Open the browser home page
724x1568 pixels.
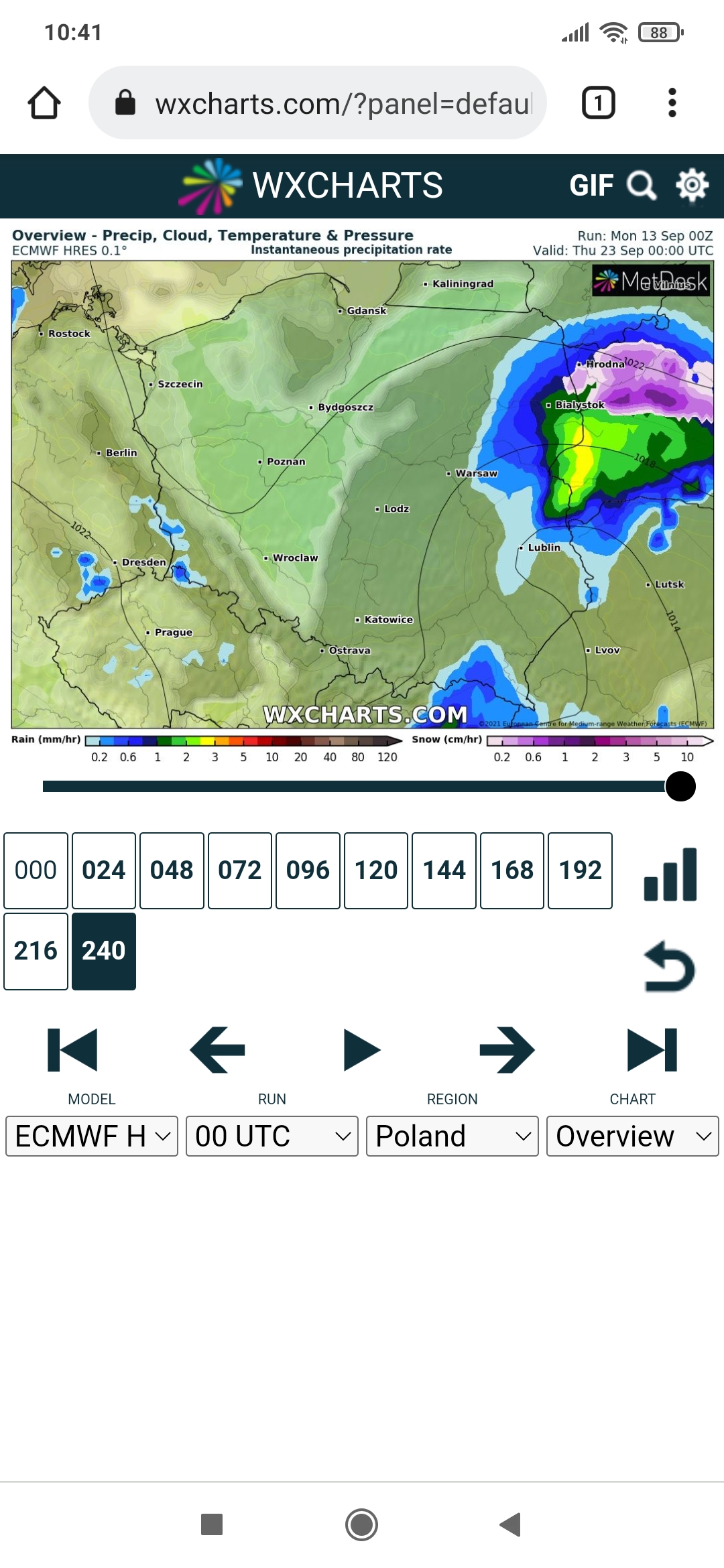(44, 103)
